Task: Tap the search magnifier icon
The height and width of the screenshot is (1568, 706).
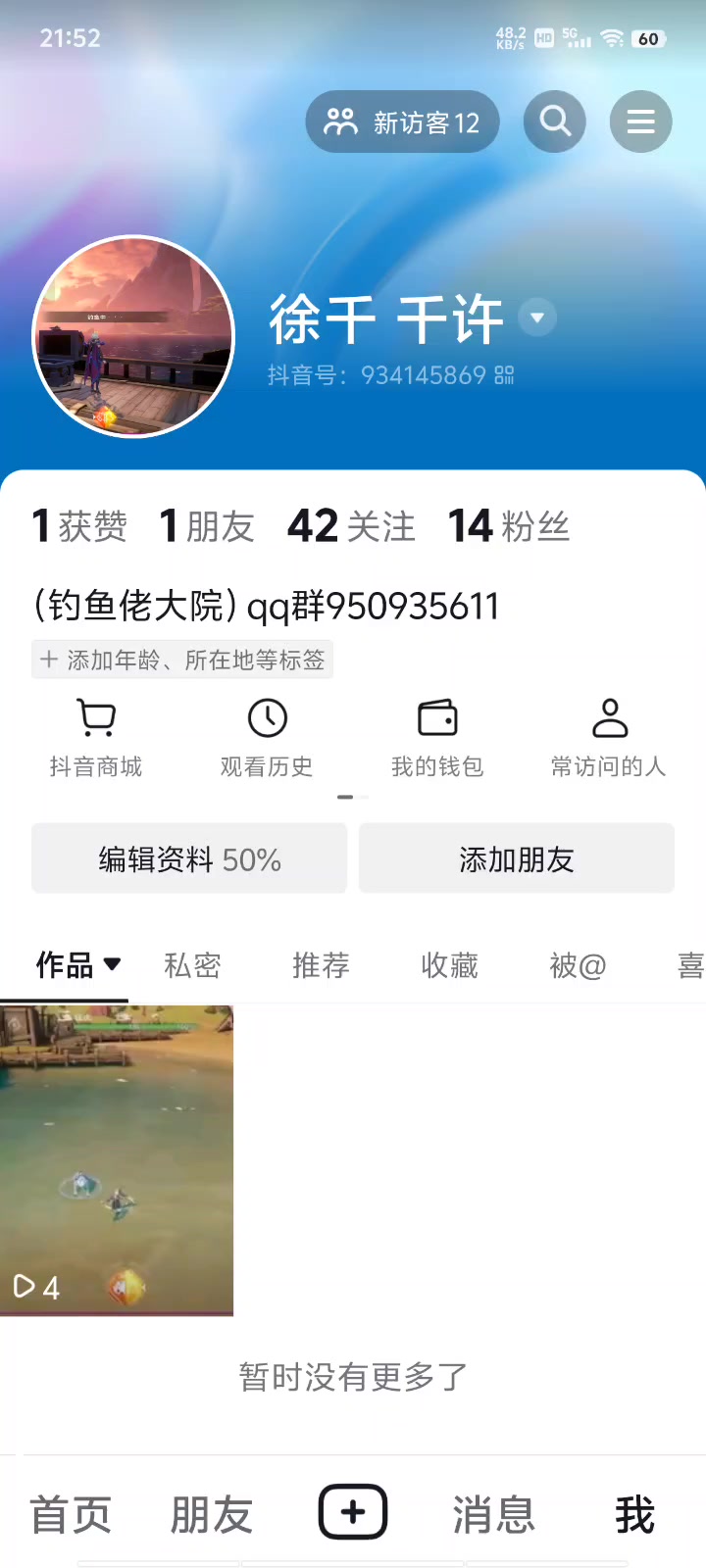Action: pyautogui.click(x=555, y=122)
